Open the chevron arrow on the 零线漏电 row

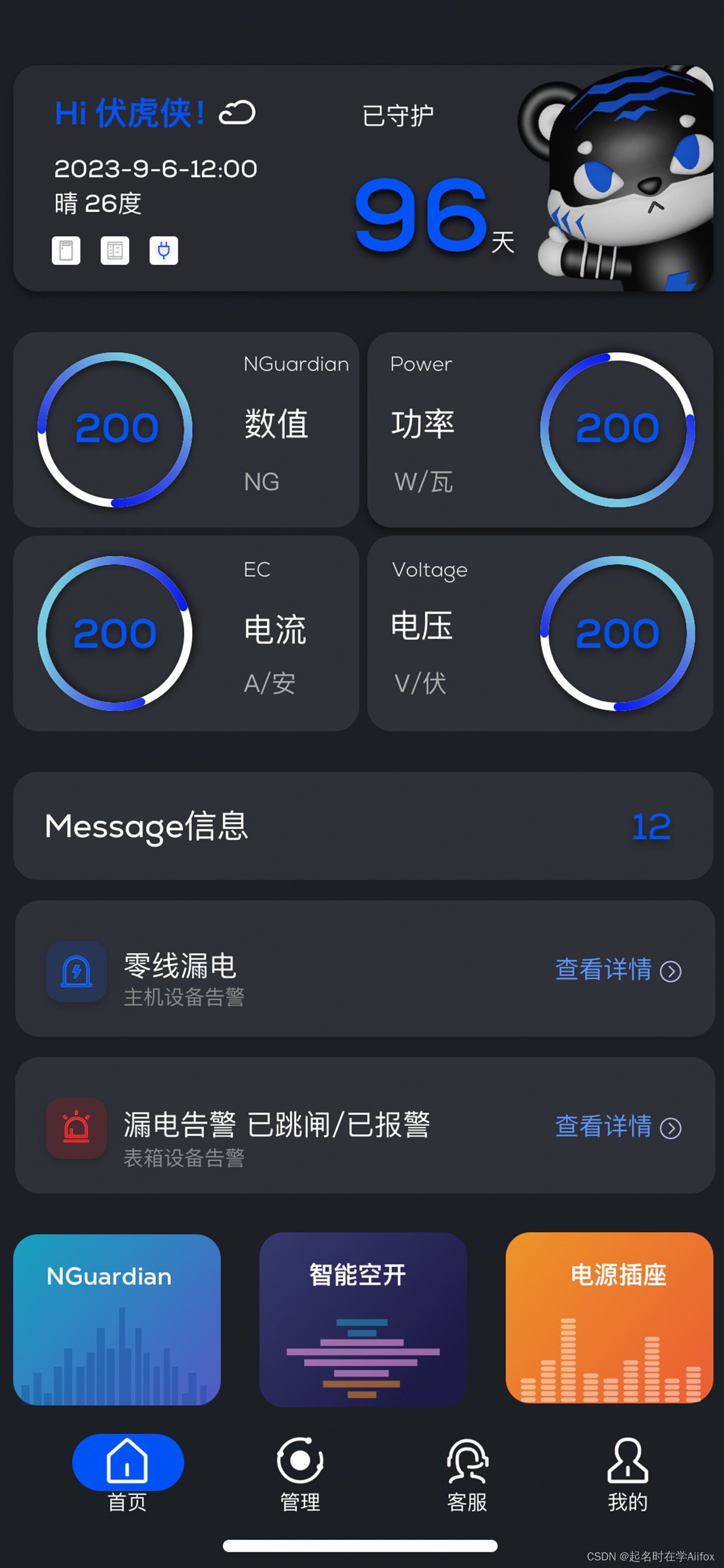[x=671, y=972]
